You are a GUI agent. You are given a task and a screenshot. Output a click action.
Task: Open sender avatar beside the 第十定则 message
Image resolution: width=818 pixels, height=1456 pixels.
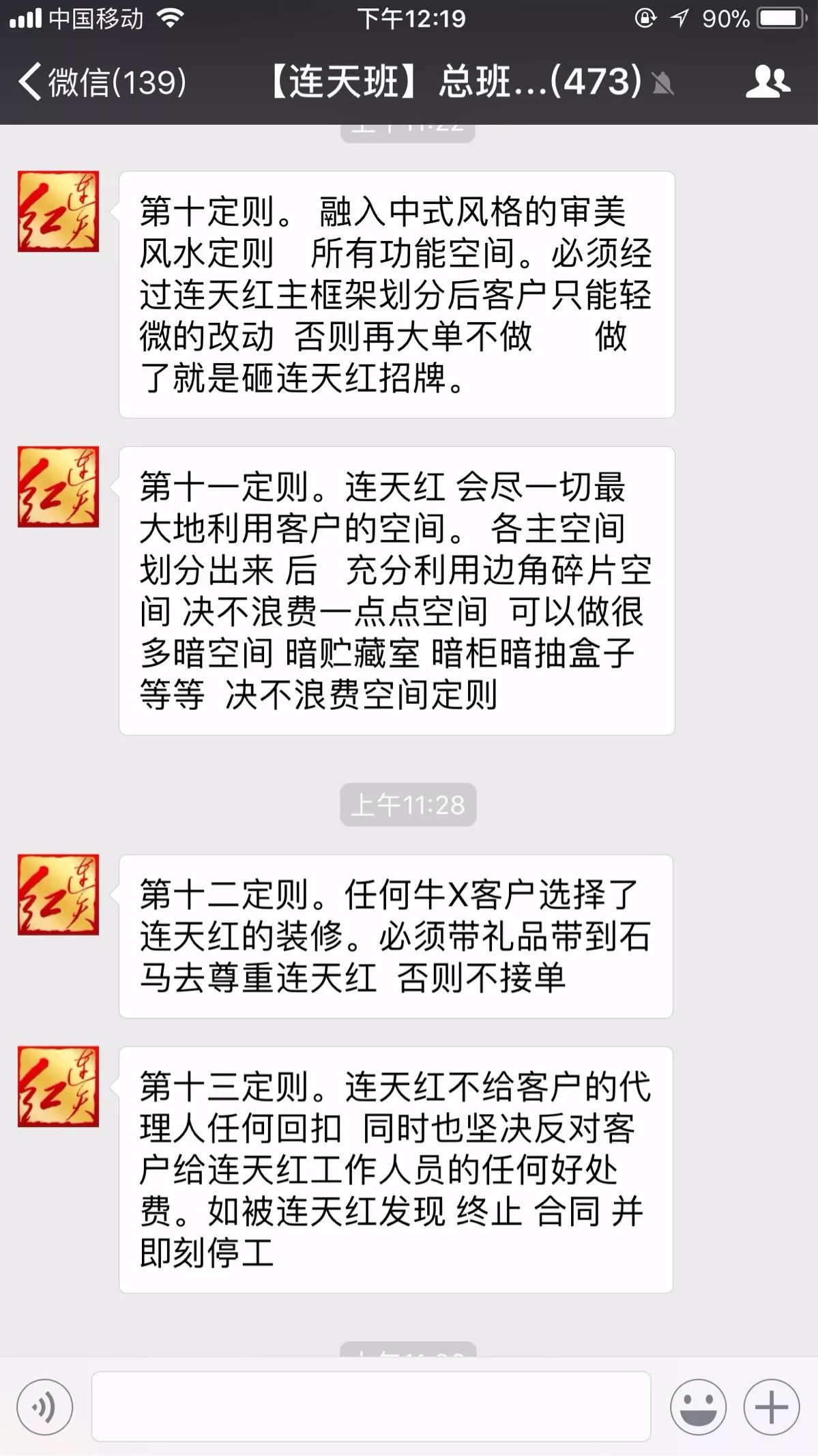(59, 212)
